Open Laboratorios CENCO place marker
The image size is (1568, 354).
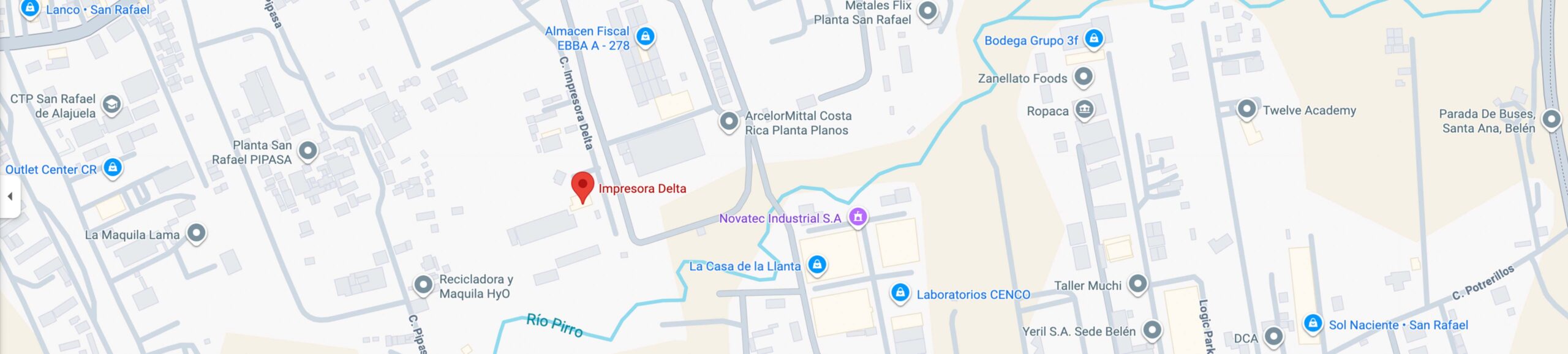899,292
